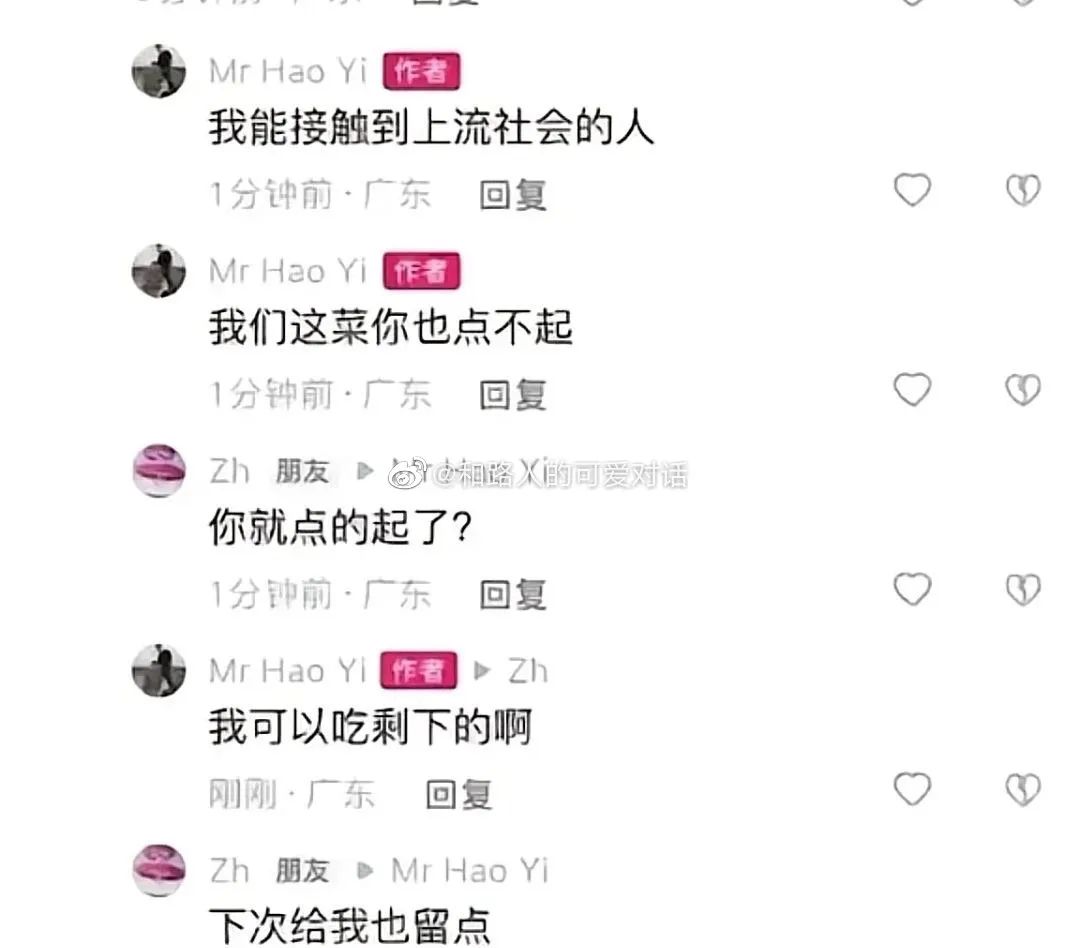Reply to the comment 我能接触到上流社会的人
The width and height of the screenshot is (1080, 948).
click(513, 195)
